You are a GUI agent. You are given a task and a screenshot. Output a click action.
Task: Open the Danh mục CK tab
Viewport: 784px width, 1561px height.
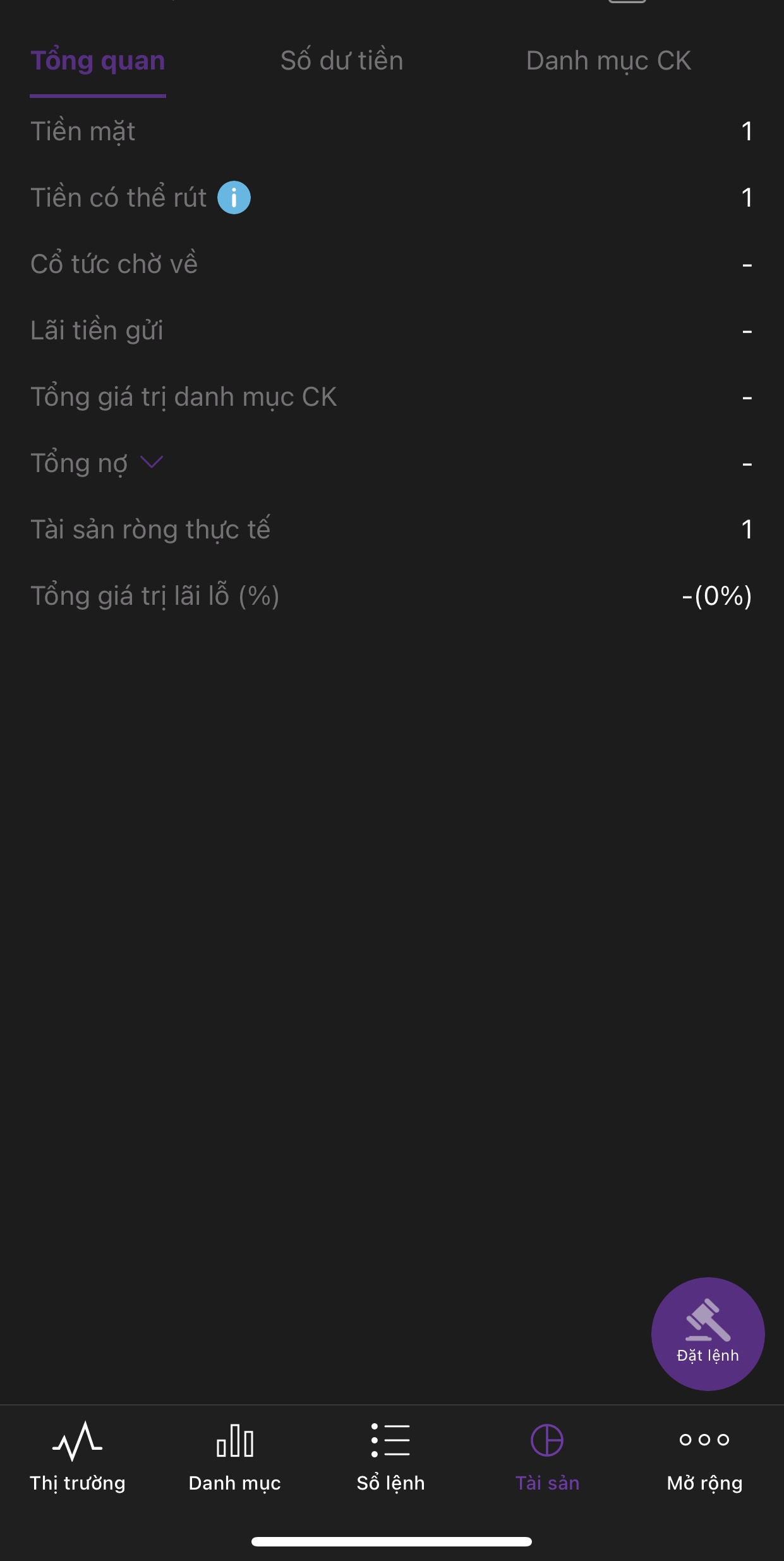click(x=608, y=61)
